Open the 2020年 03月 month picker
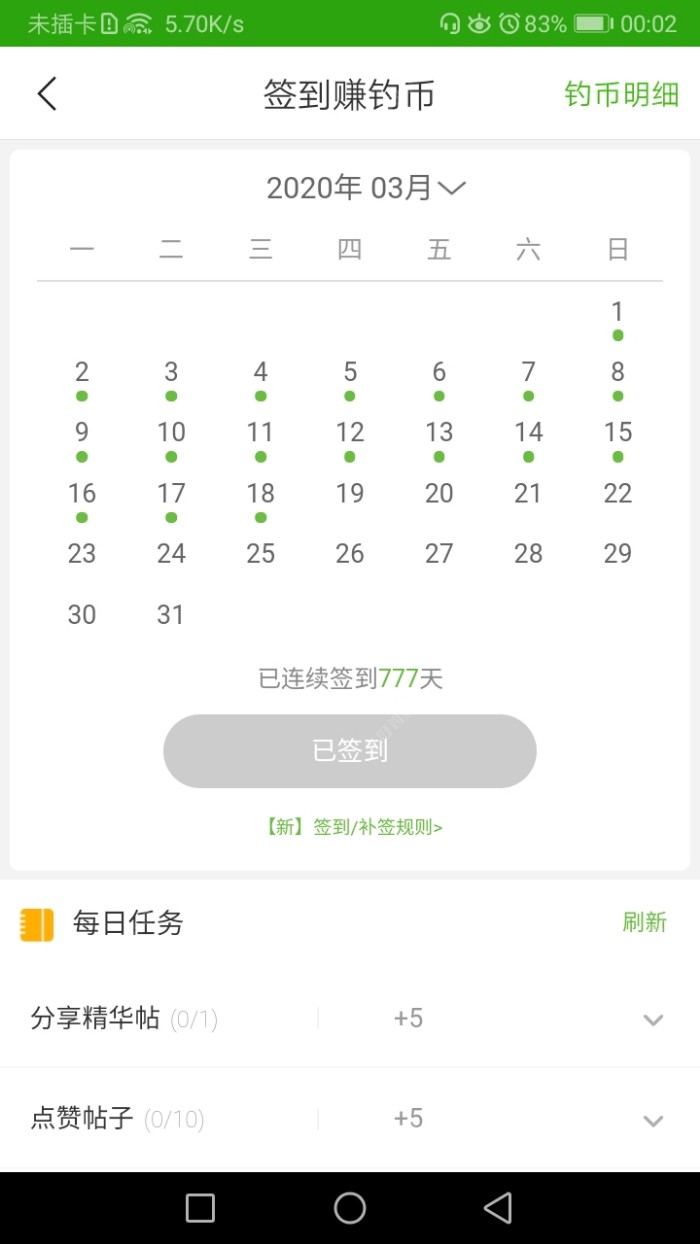The width and height of the screenshot is (700, 1244). click(x=366, y=188)
